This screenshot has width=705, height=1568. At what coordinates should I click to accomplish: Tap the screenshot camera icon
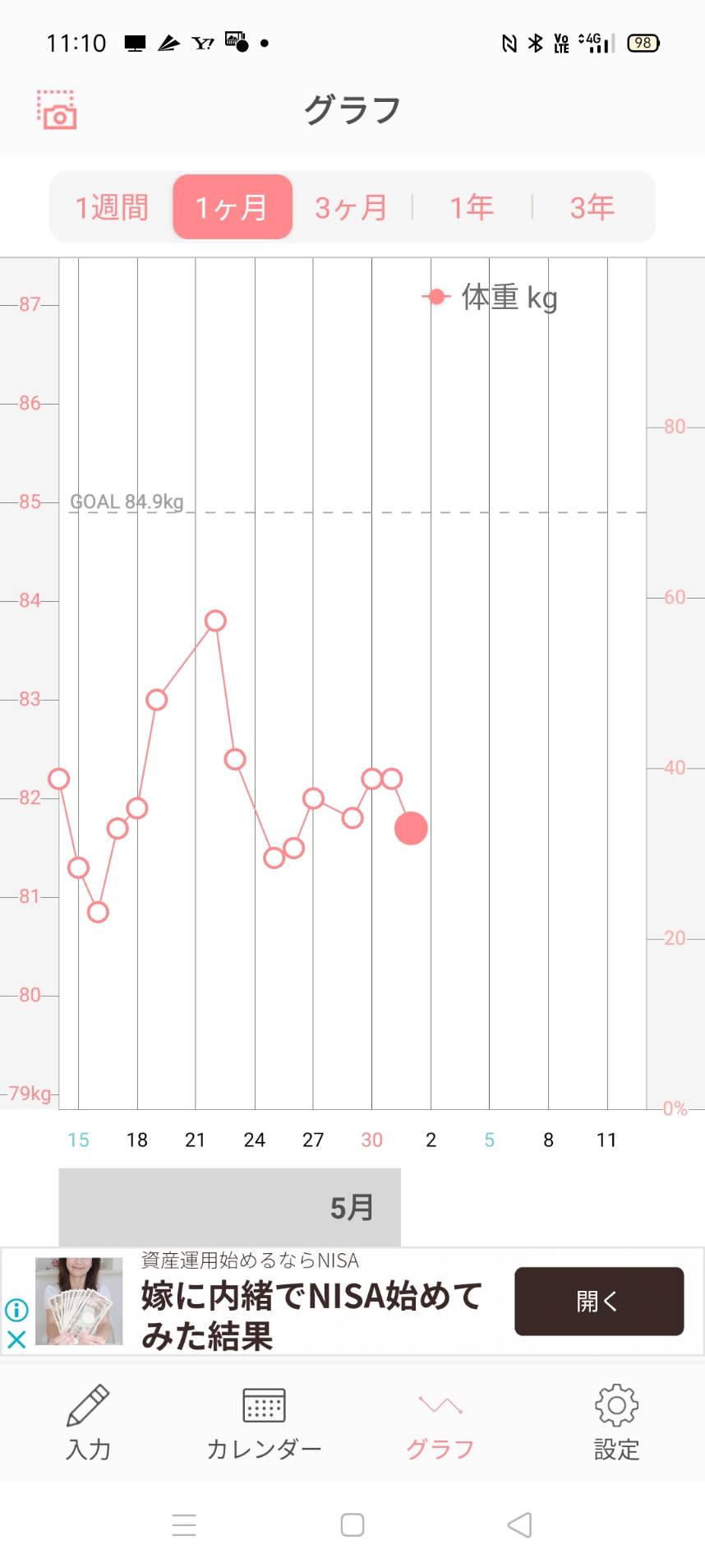[x=57, y=109]
